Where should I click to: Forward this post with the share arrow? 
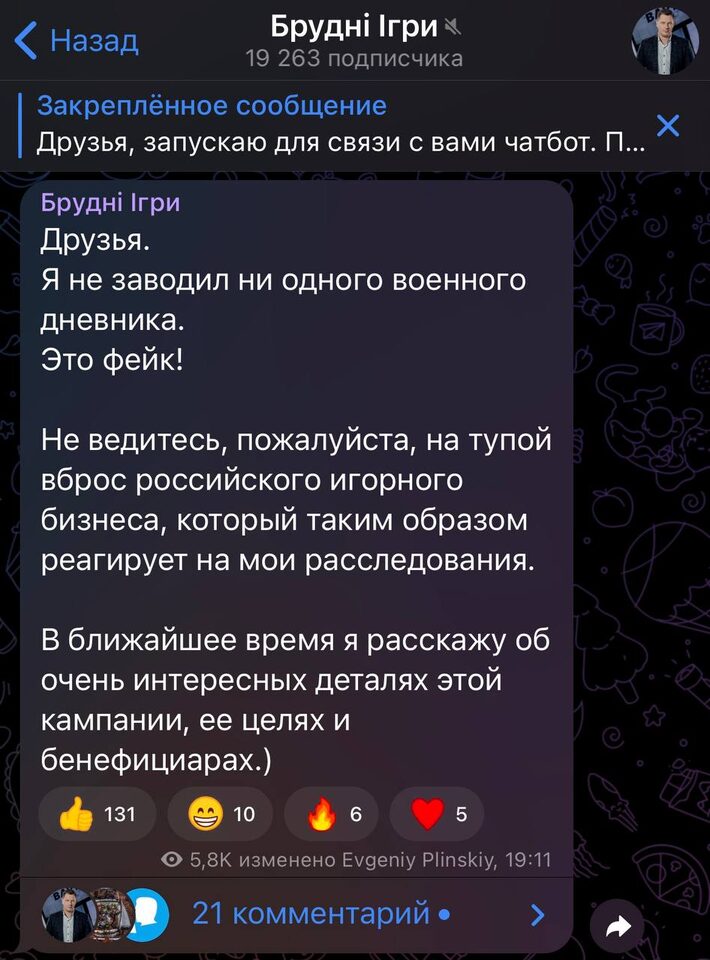tap(619, 928)
